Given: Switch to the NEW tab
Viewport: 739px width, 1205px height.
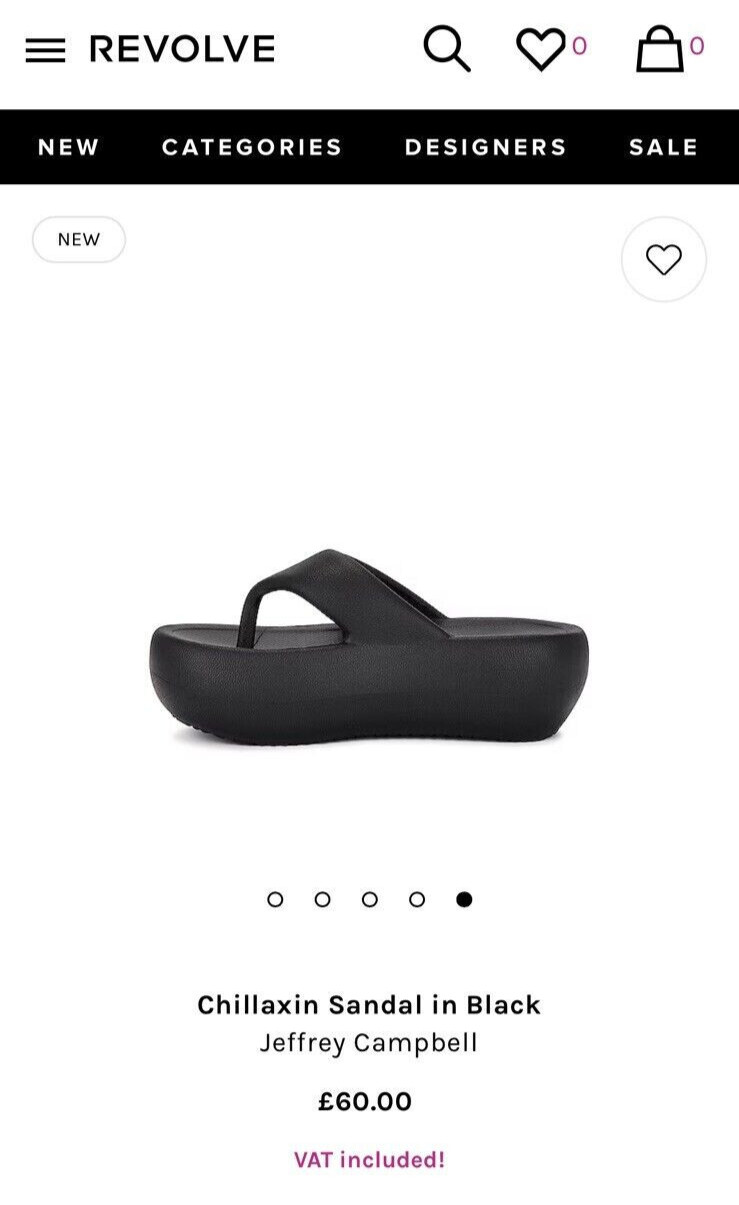Looking at the screenshot, I should coord(69,147).
